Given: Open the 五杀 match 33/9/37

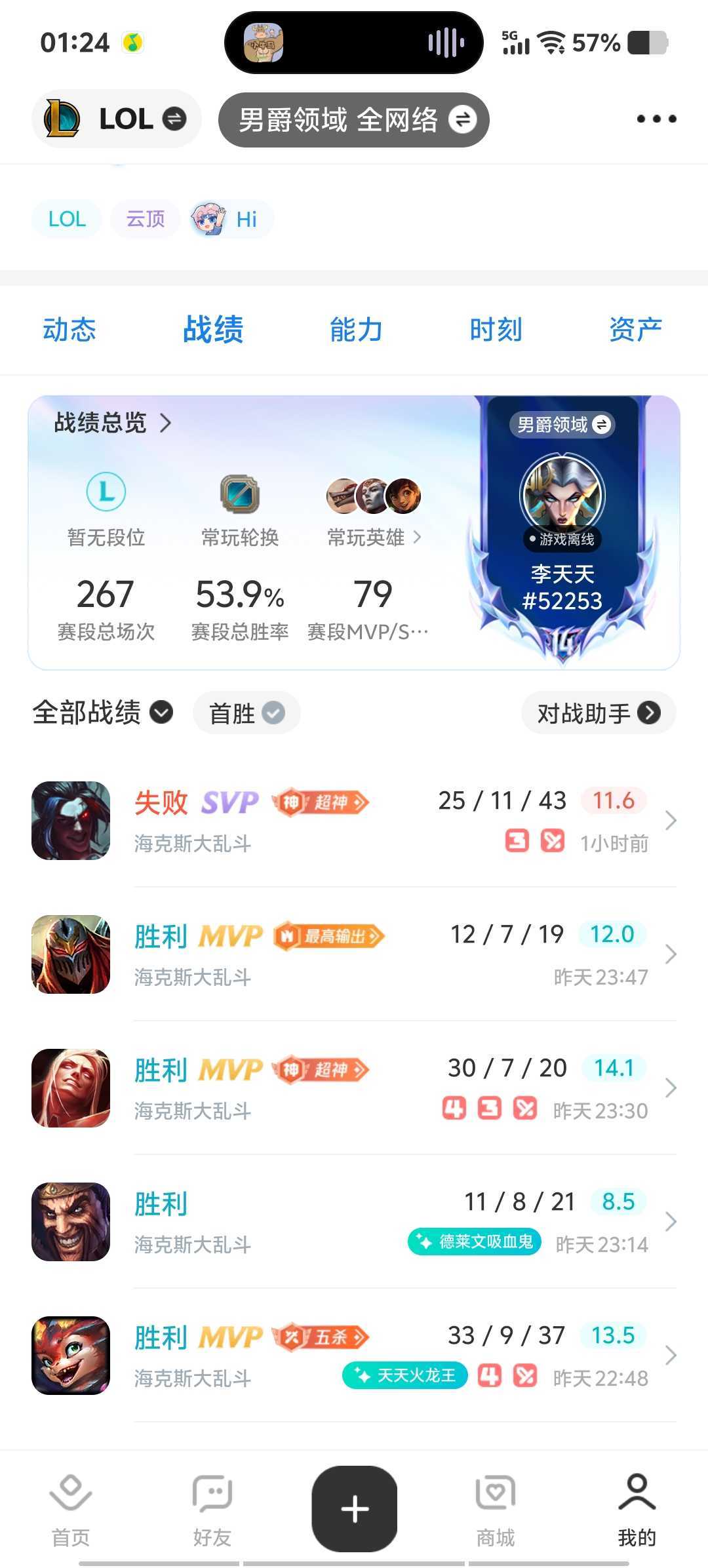Looking at the screenshot, I should 393,1356.
